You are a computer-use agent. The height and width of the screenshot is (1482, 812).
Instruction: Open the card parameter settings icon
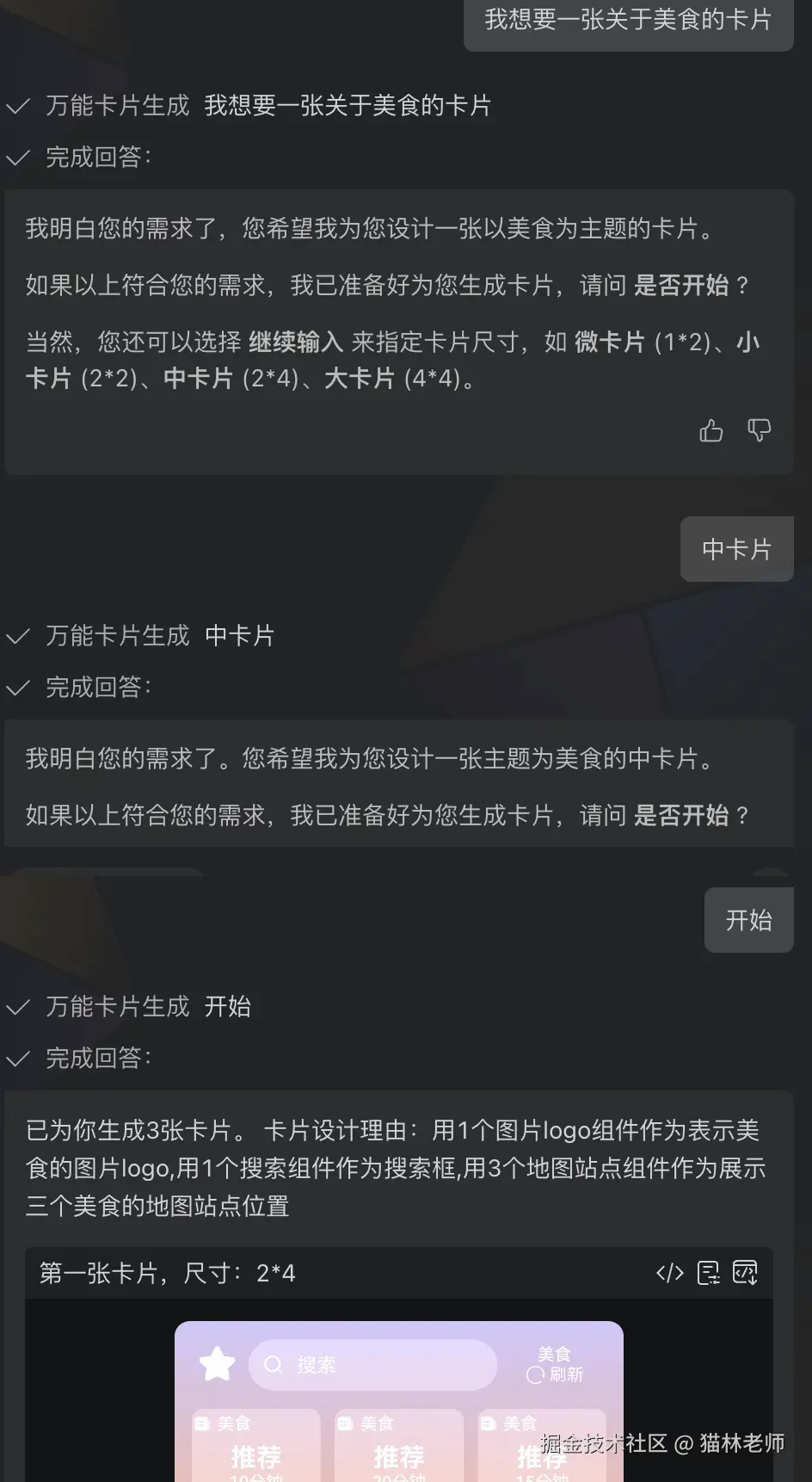(x=708, y=1273)
